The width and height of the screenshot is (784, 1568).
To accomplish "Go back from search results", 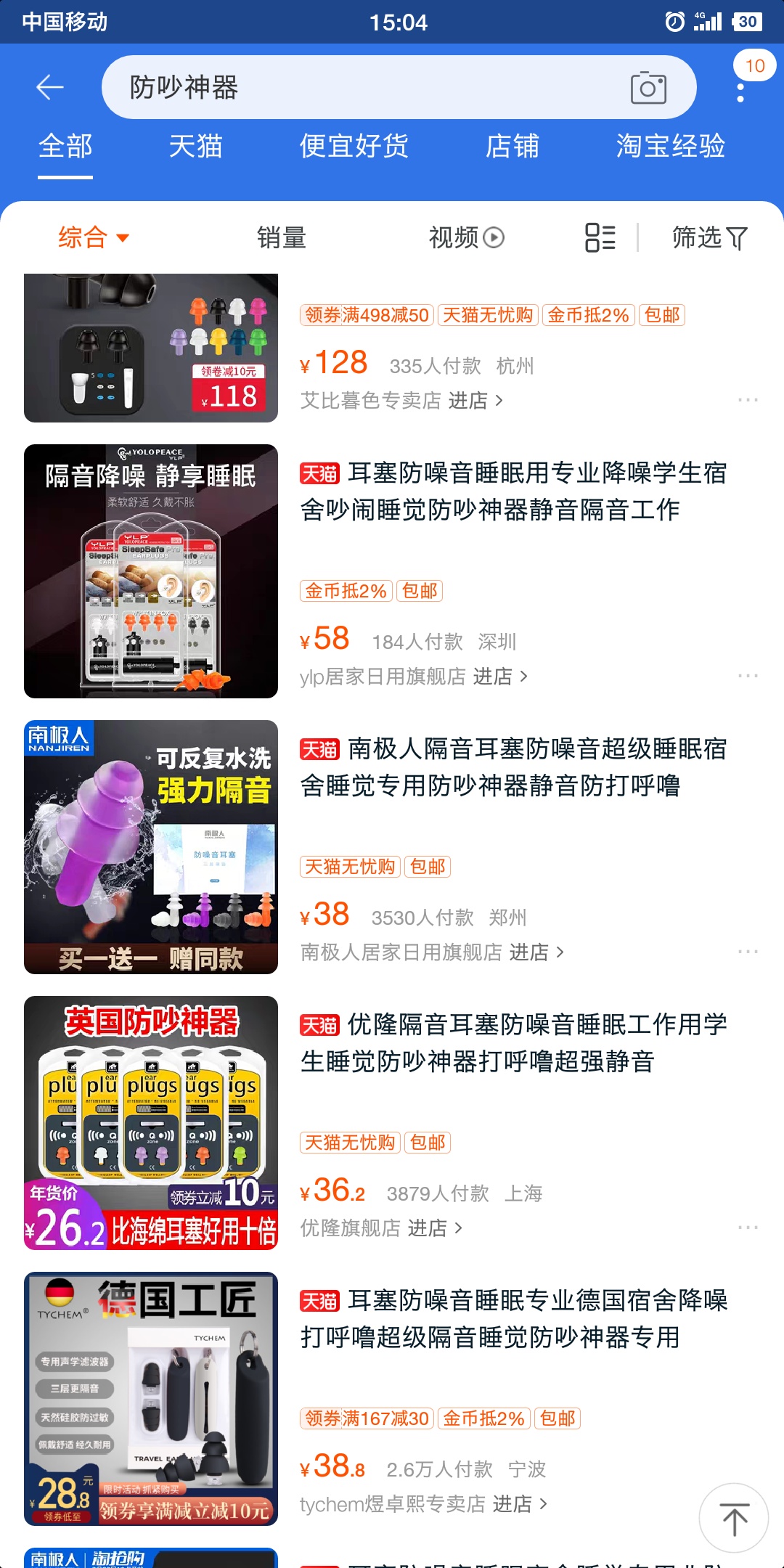I will click(x=49, y=87).
